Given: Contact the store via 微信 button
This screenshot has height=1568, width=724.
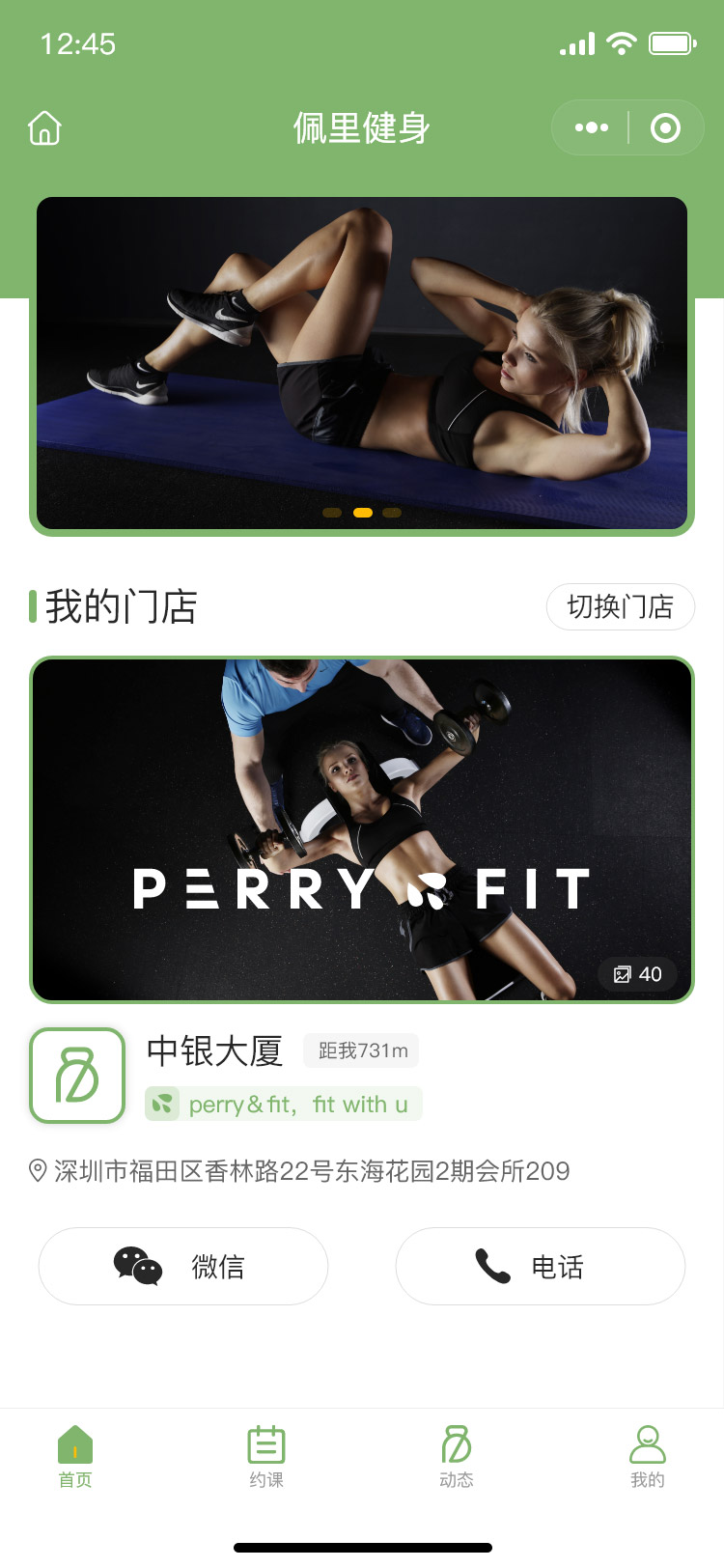Looking at the screenshot, I should 183,1266.
